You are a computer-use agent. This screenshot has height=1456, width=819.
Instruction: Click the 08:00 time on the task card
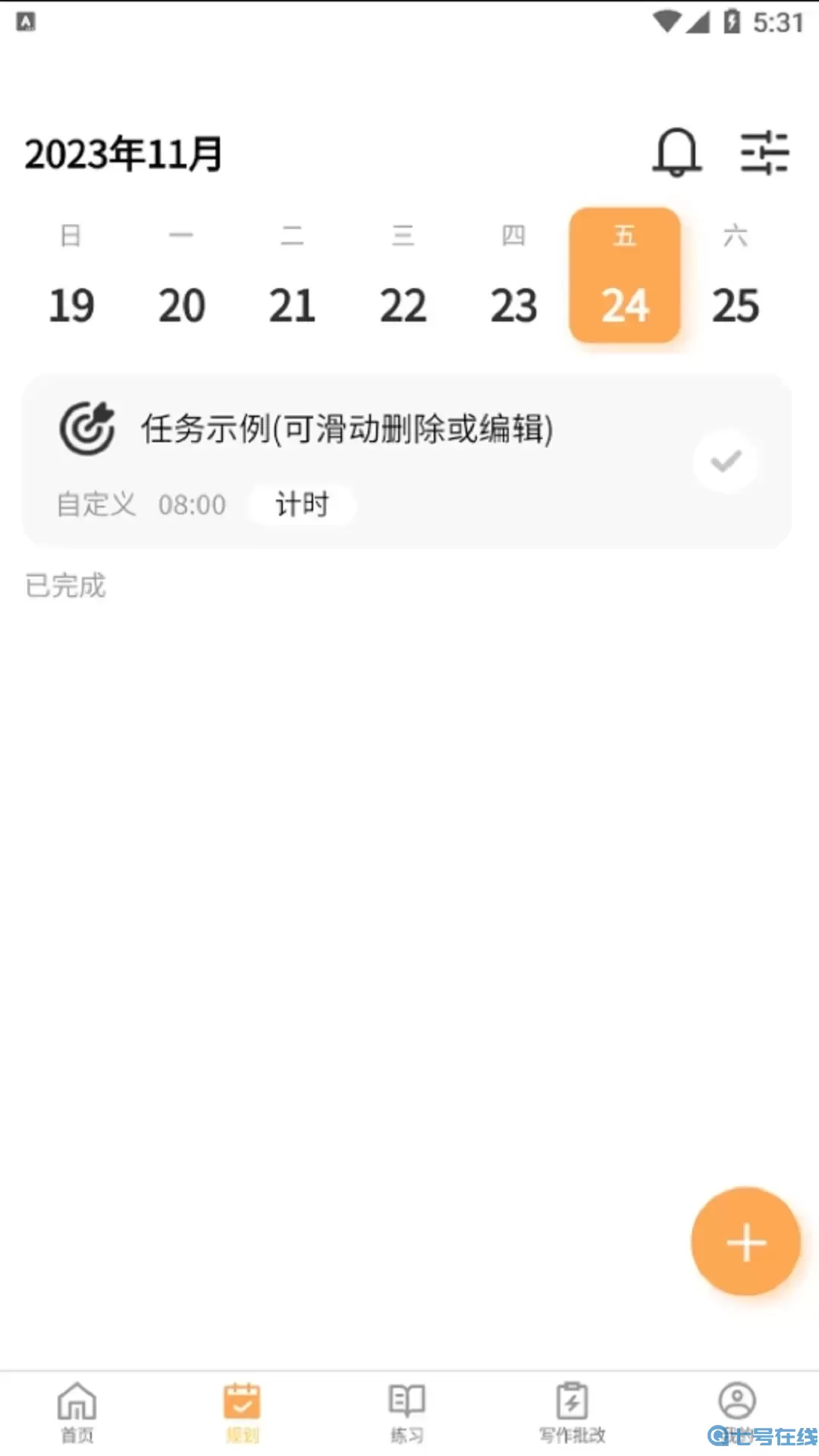(x=192, y=504)
